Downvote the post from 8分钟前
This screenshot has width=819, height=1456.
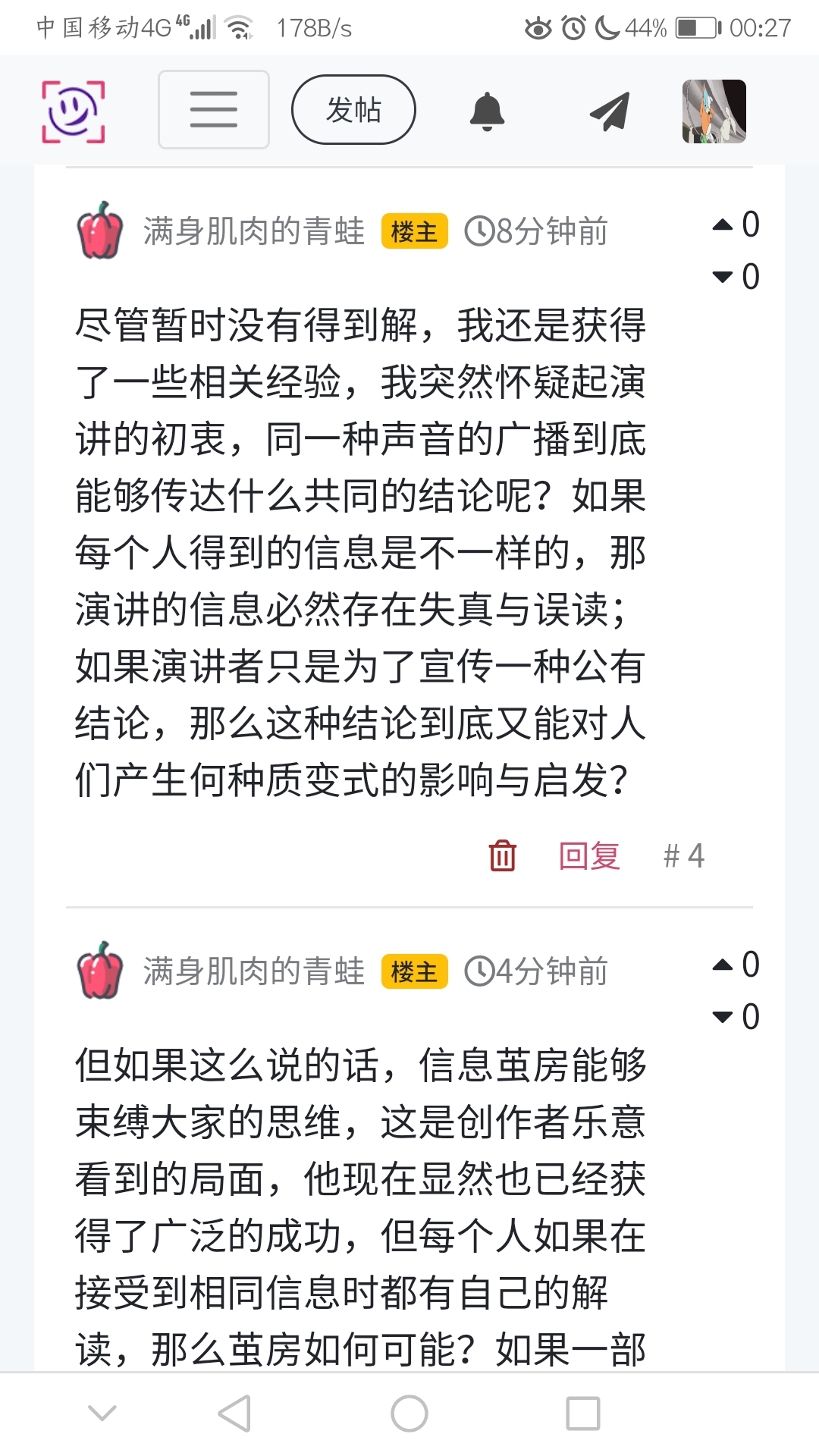click(x=723, y=277)
